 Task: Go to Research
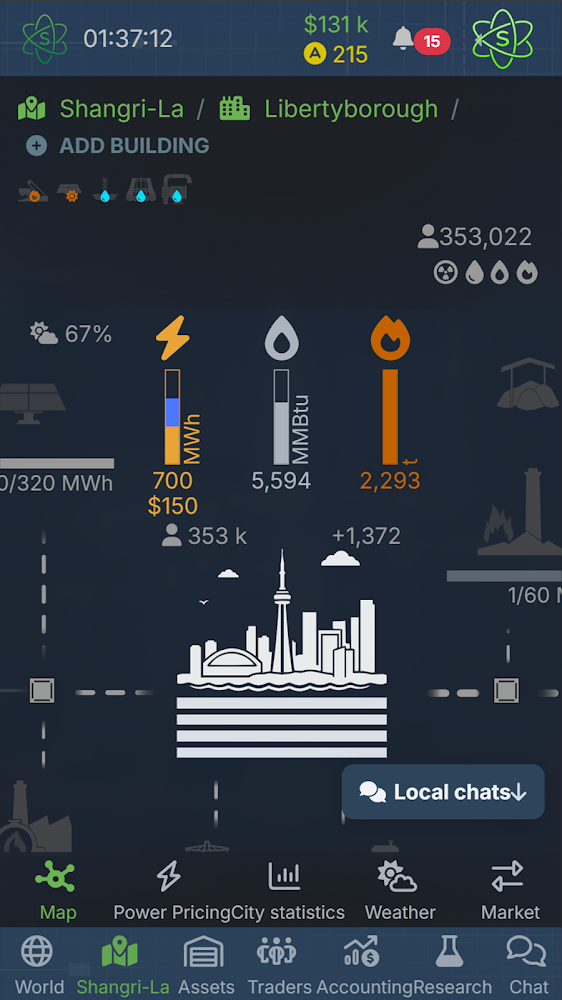point(451,965)
